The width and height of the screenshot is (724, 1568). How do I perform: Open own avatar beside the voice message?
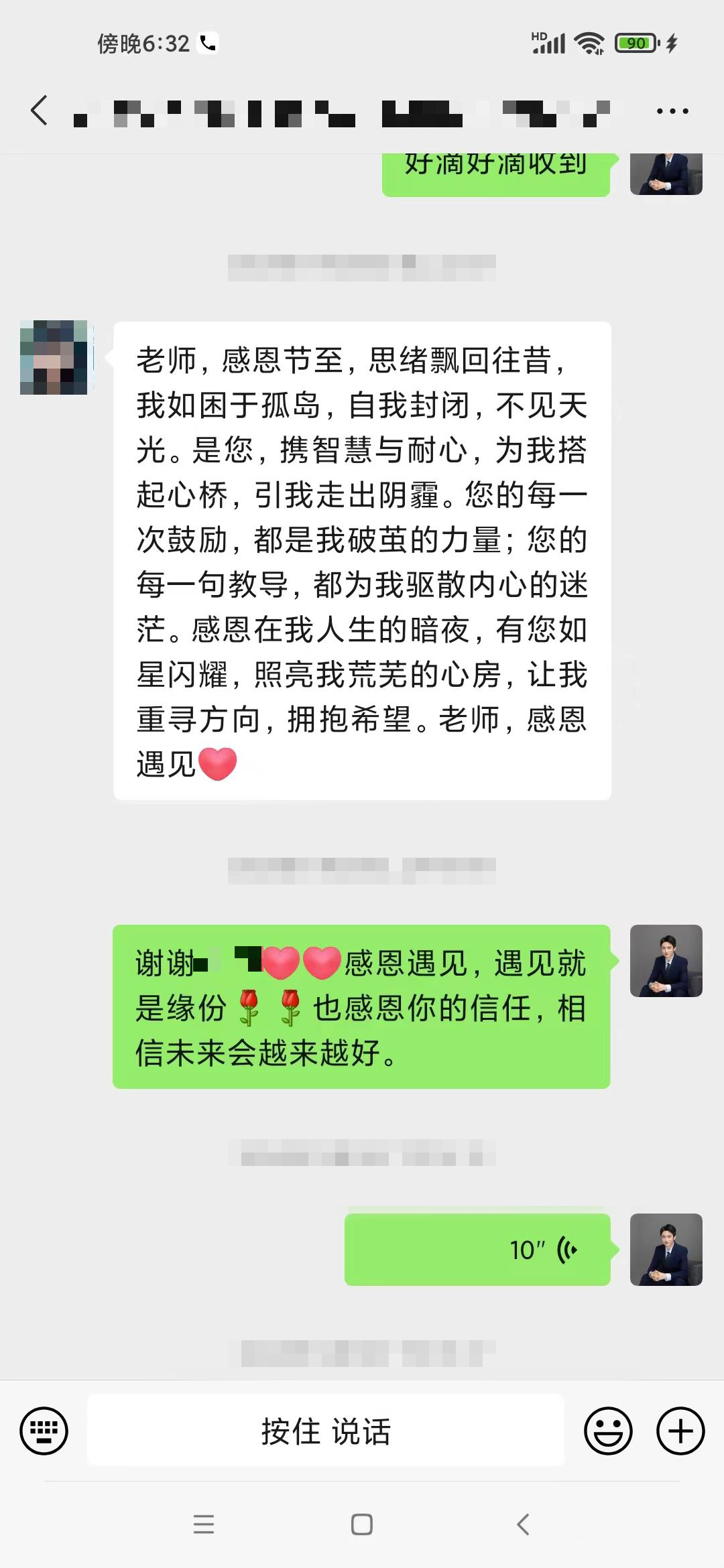pyautogui.click(x=666, y=1250)
